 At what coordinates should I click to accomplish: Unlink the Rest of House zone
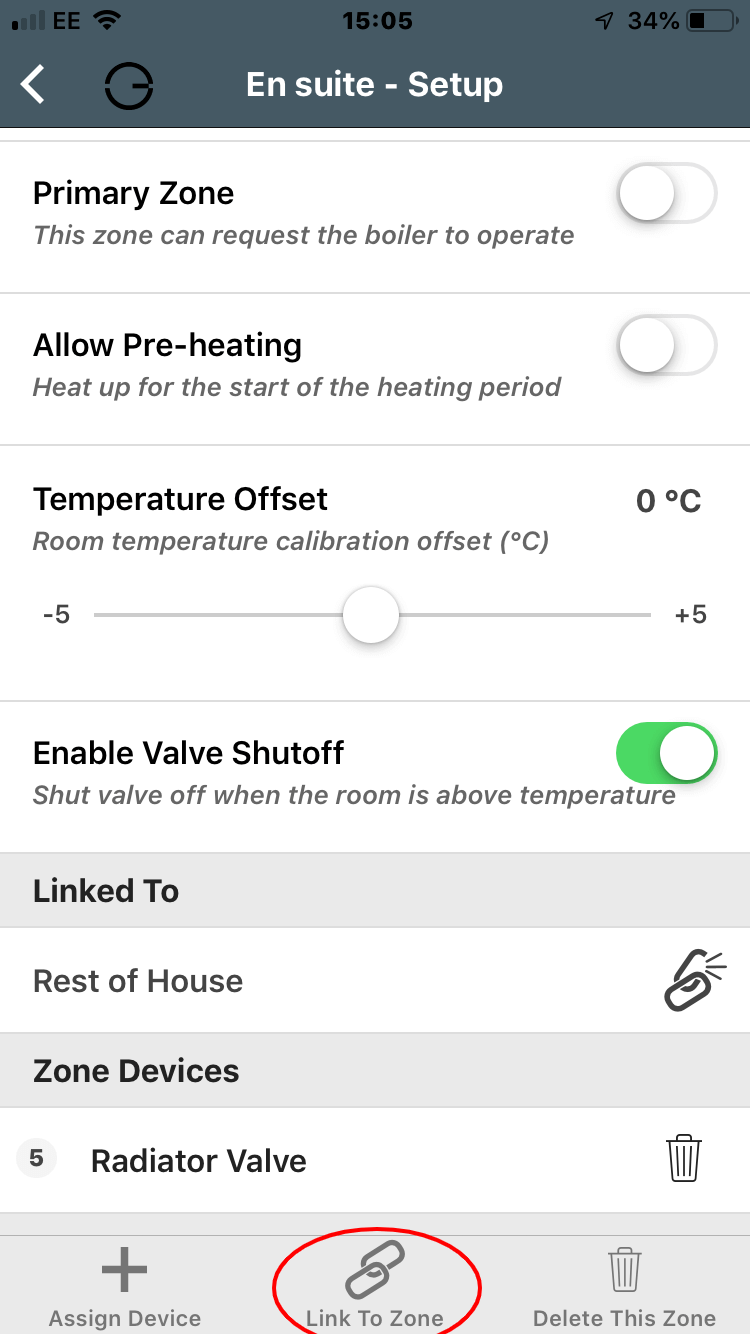coord(693,980)
